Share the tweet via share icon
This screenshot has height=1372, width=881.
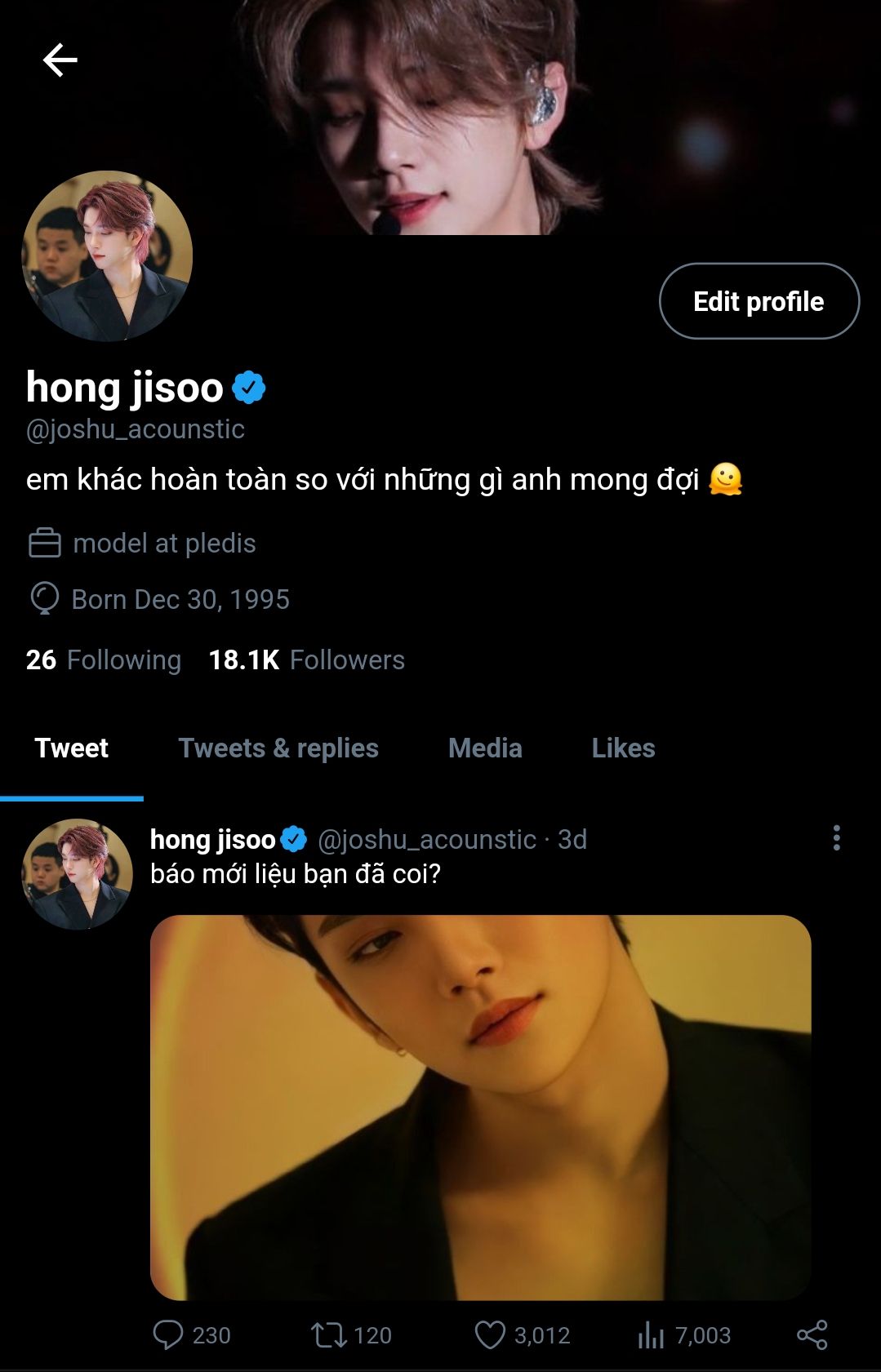click(812, 1335)
